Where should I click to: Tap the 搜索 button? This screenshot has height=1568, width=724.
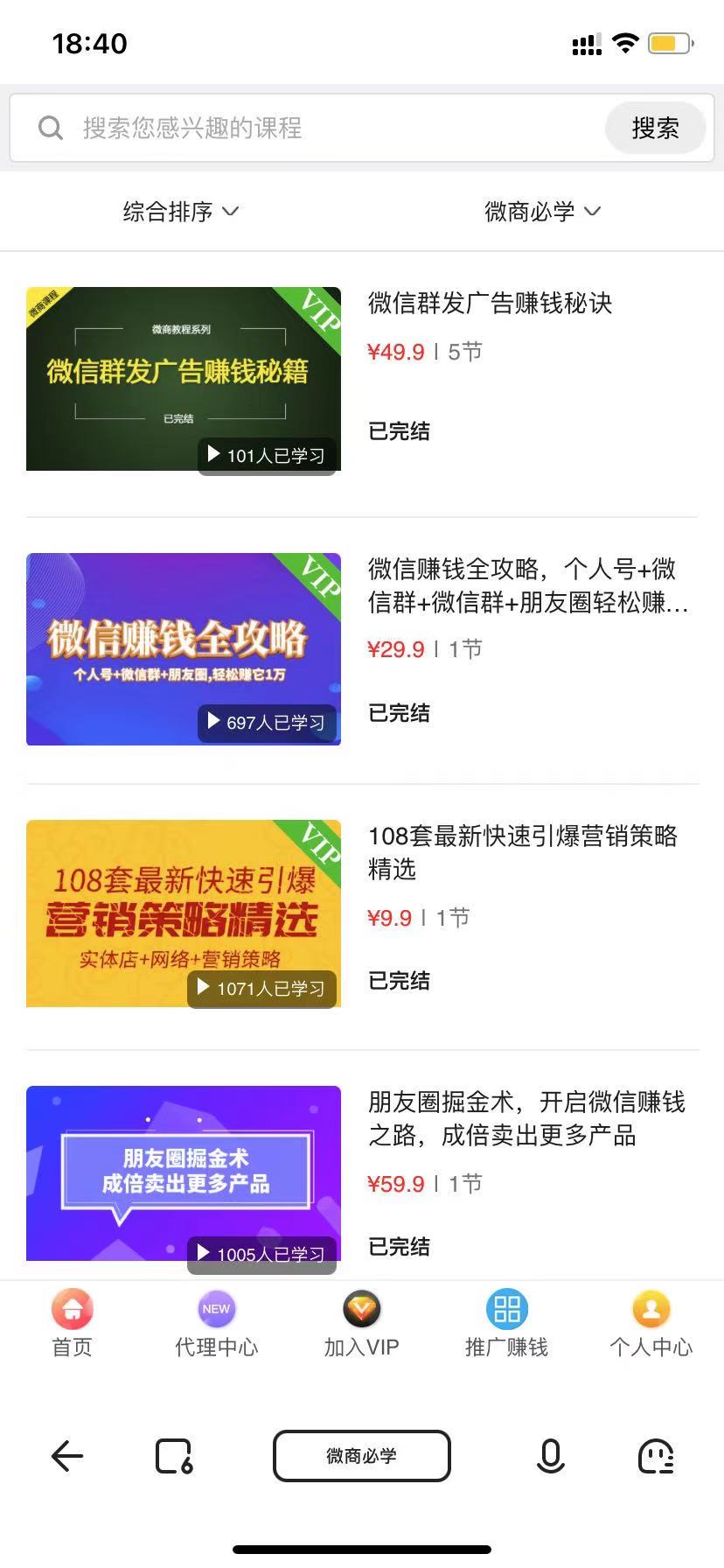point(655,129)
